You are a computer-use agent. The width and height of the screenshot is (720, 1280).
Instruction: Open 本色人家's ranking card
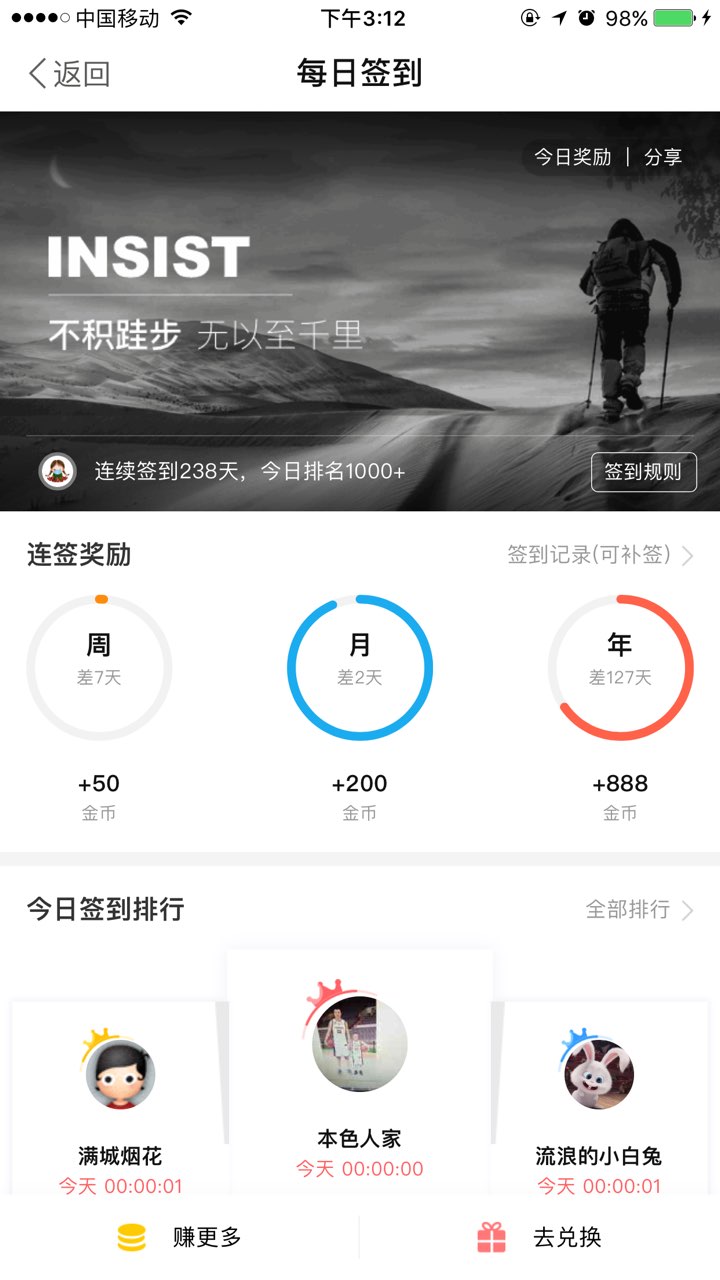(x=360, y=1073)
